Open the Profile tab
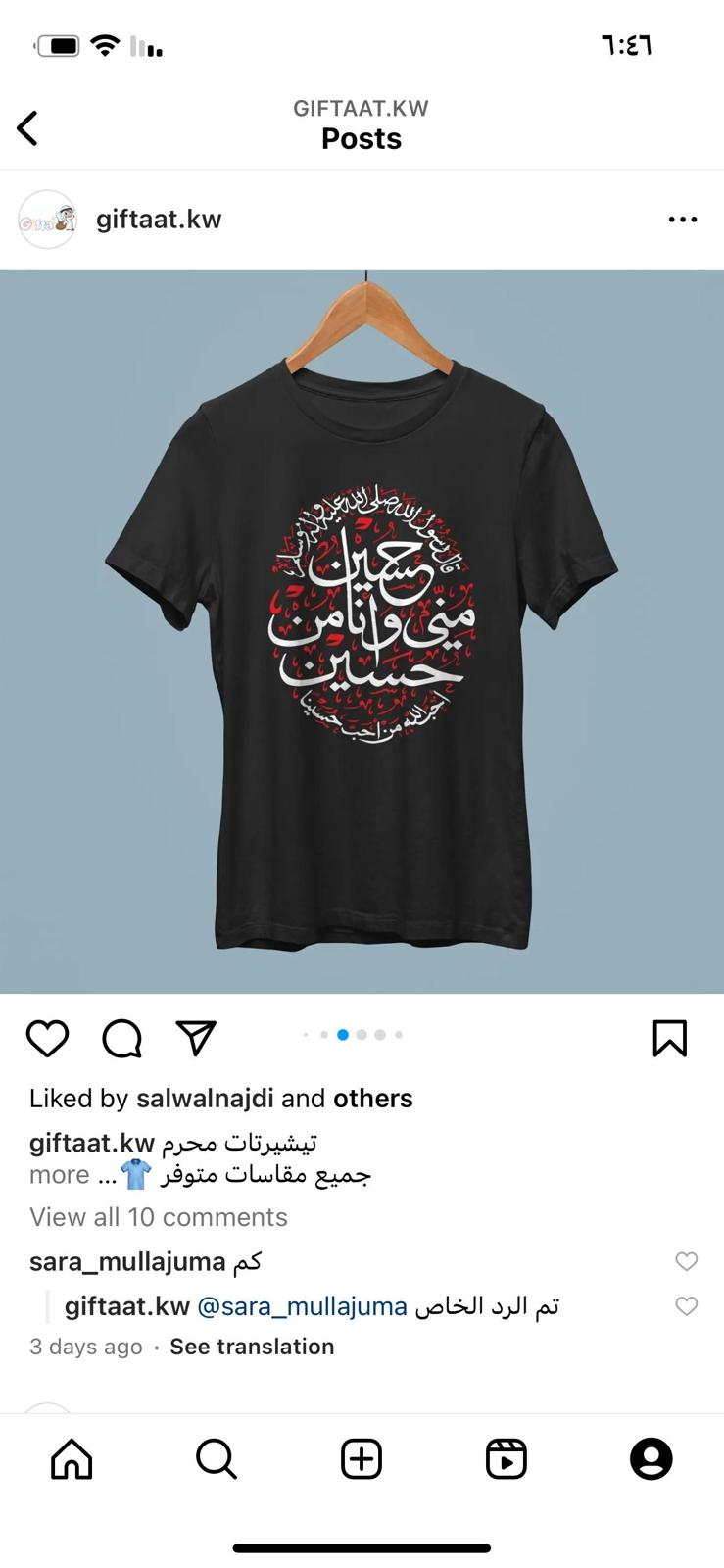The image size is (724, 1568). point(652,1459)
